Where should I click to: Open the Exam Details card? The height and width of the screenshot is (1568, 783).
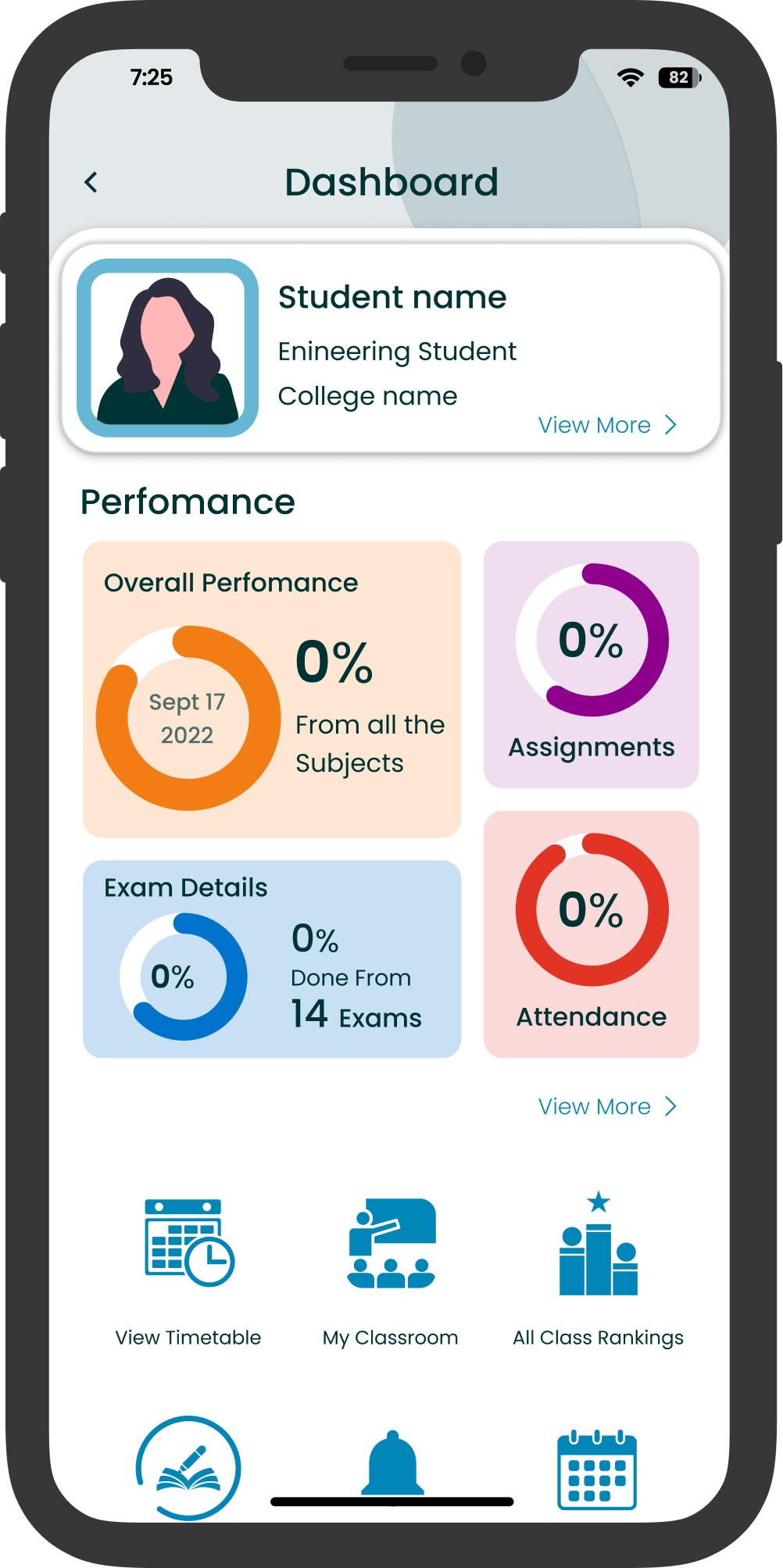coord(272,959)
